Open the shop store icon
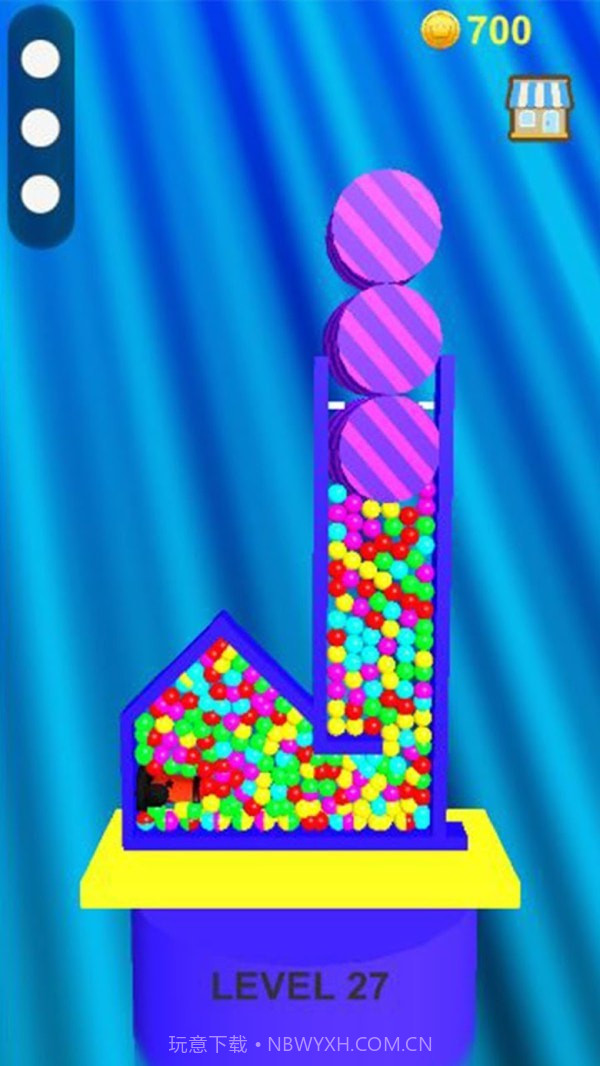The height and width of the screenshot is (1066, 600). [x=538, y=107]
